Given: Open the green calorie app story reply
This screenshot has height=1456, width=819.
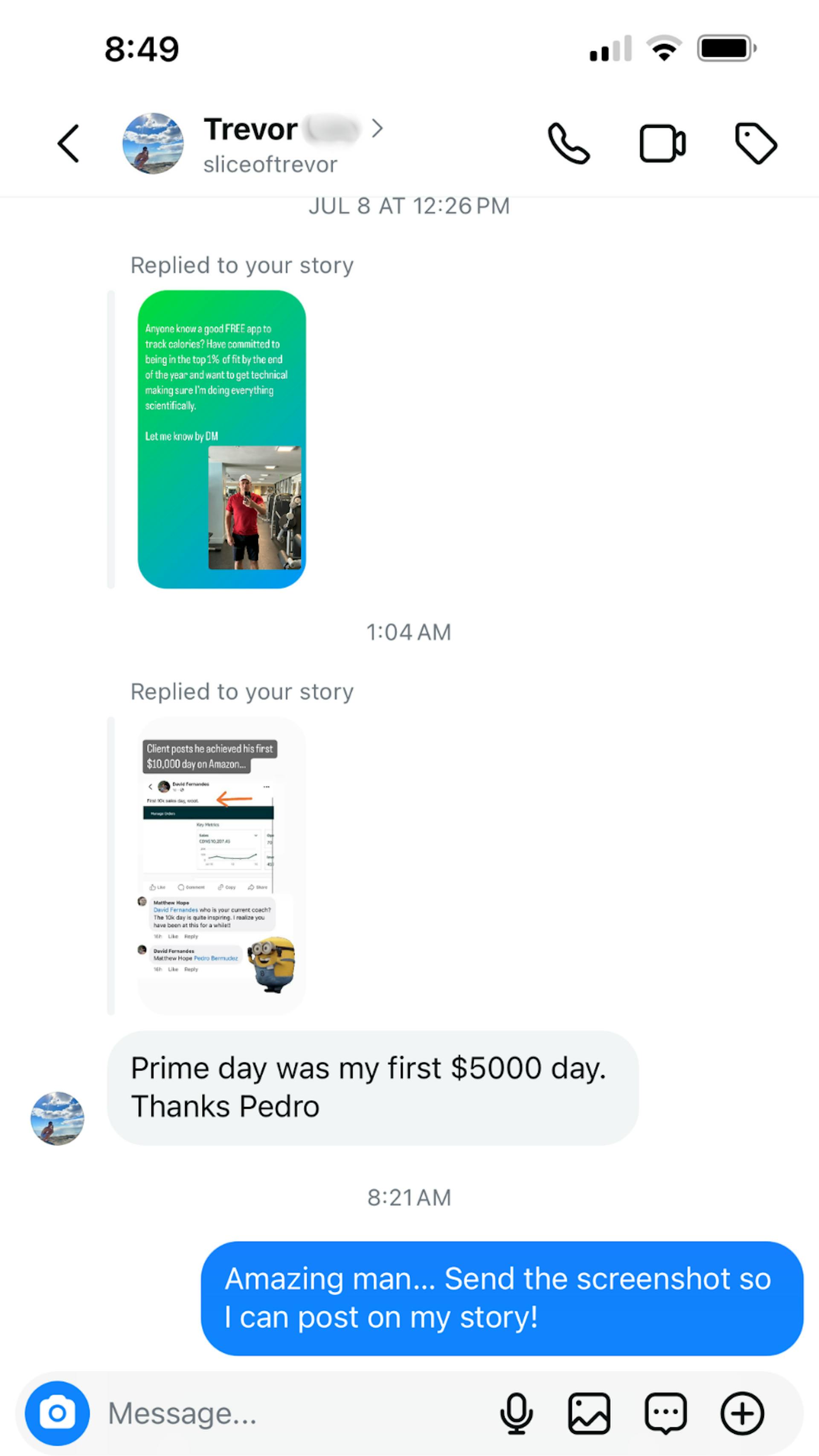Looking at the screenshot, I should click(x=221, y=439).
